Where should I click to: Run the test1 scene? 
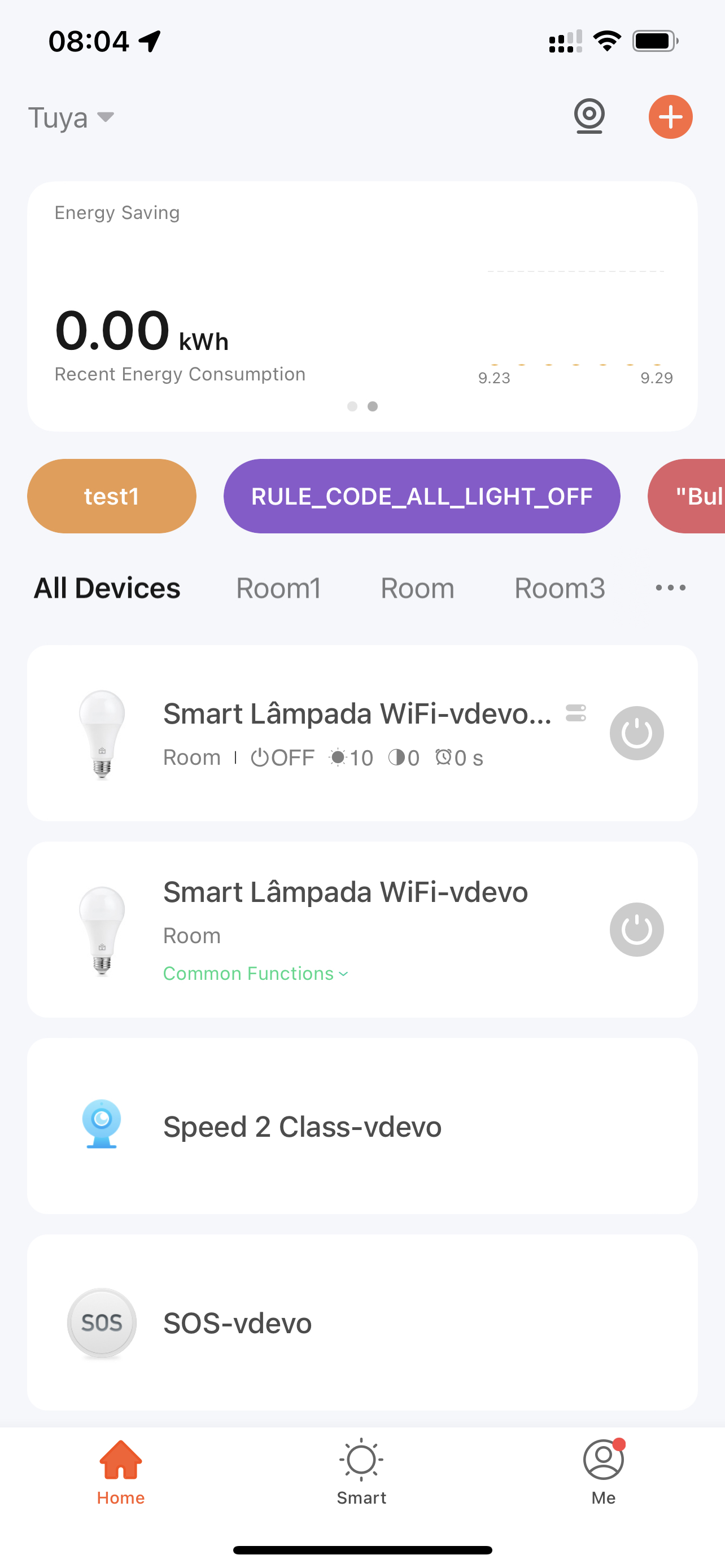pyautogui.click(x=111, y=496)
